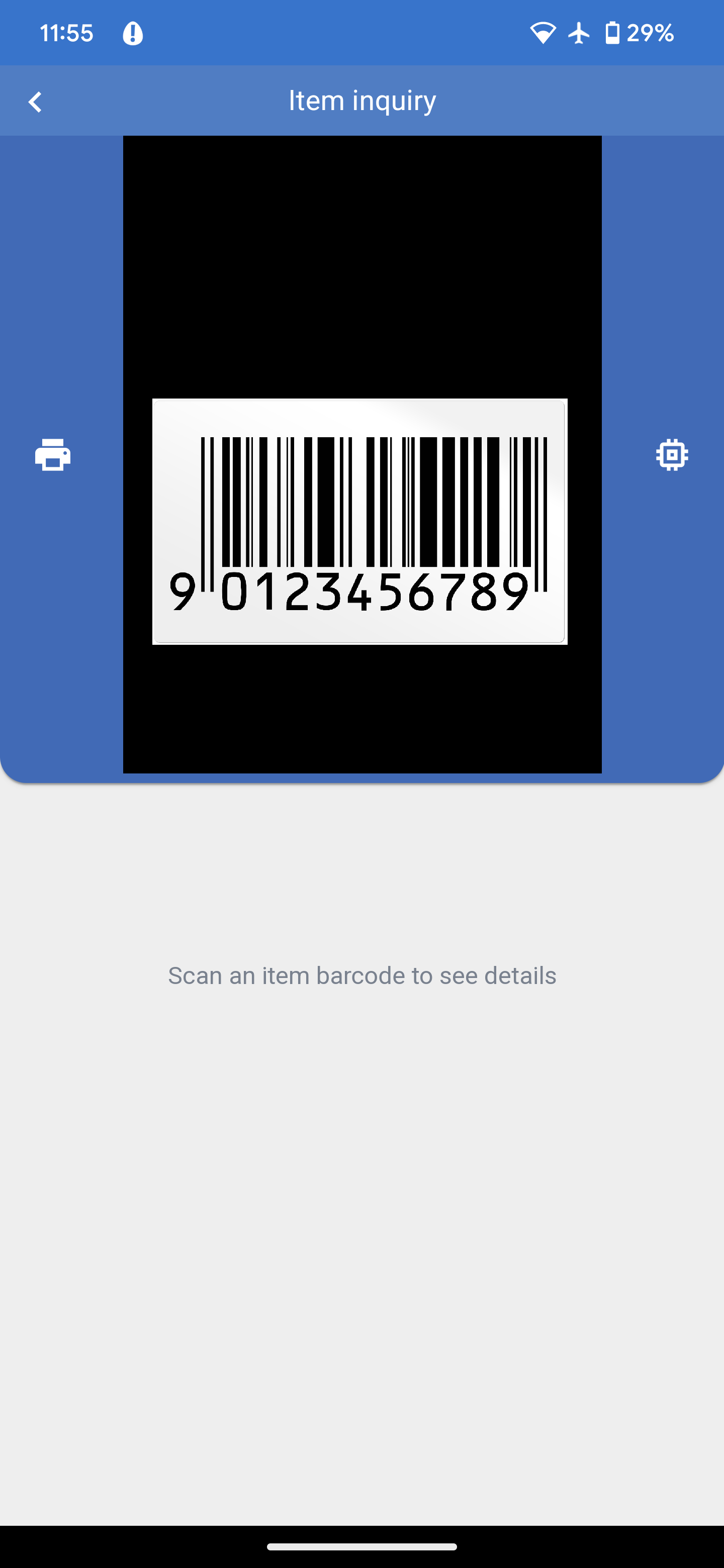Open the printer option
Screen dimensions: 724x1568
tap(53, 454)
